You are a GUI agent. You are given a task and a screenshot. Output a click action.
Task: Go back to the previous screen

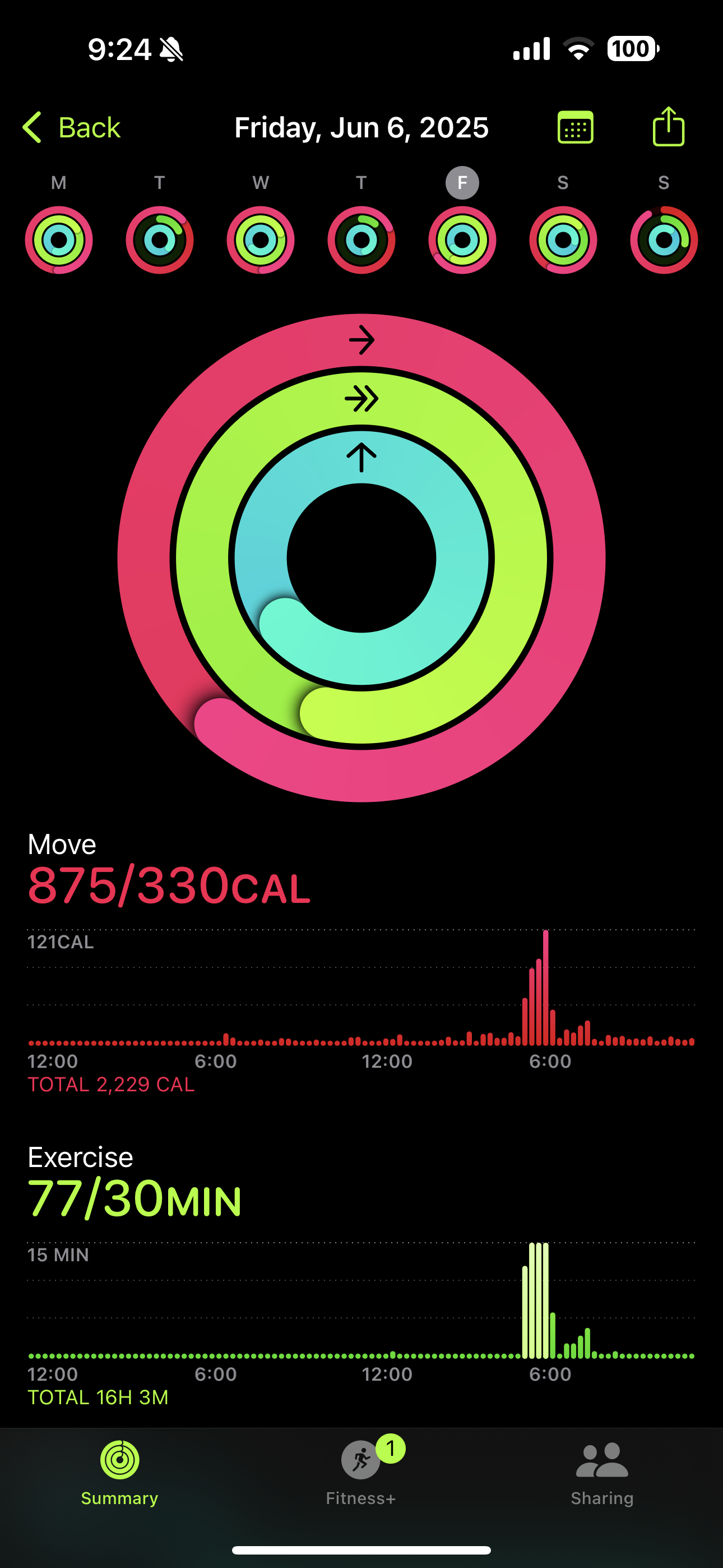tap(71, 128)
